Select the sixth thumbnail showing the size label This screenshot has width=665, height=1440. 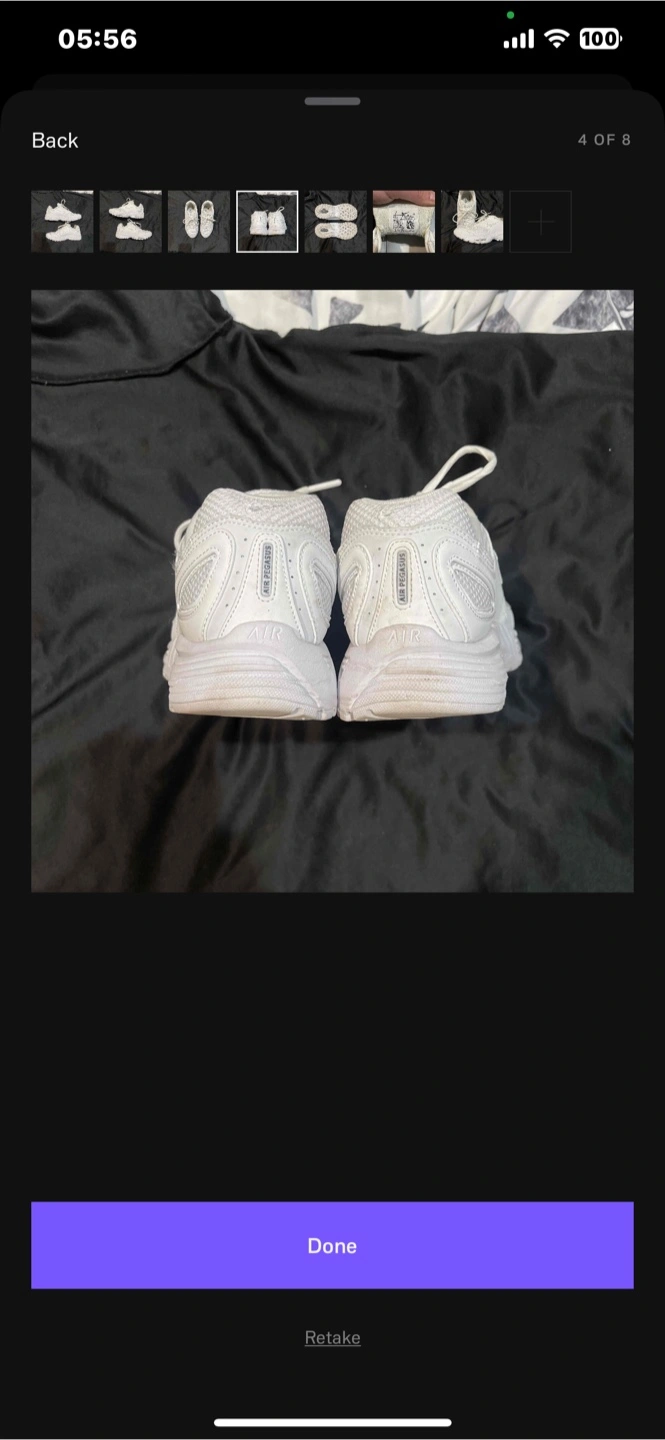click(404, 222)
